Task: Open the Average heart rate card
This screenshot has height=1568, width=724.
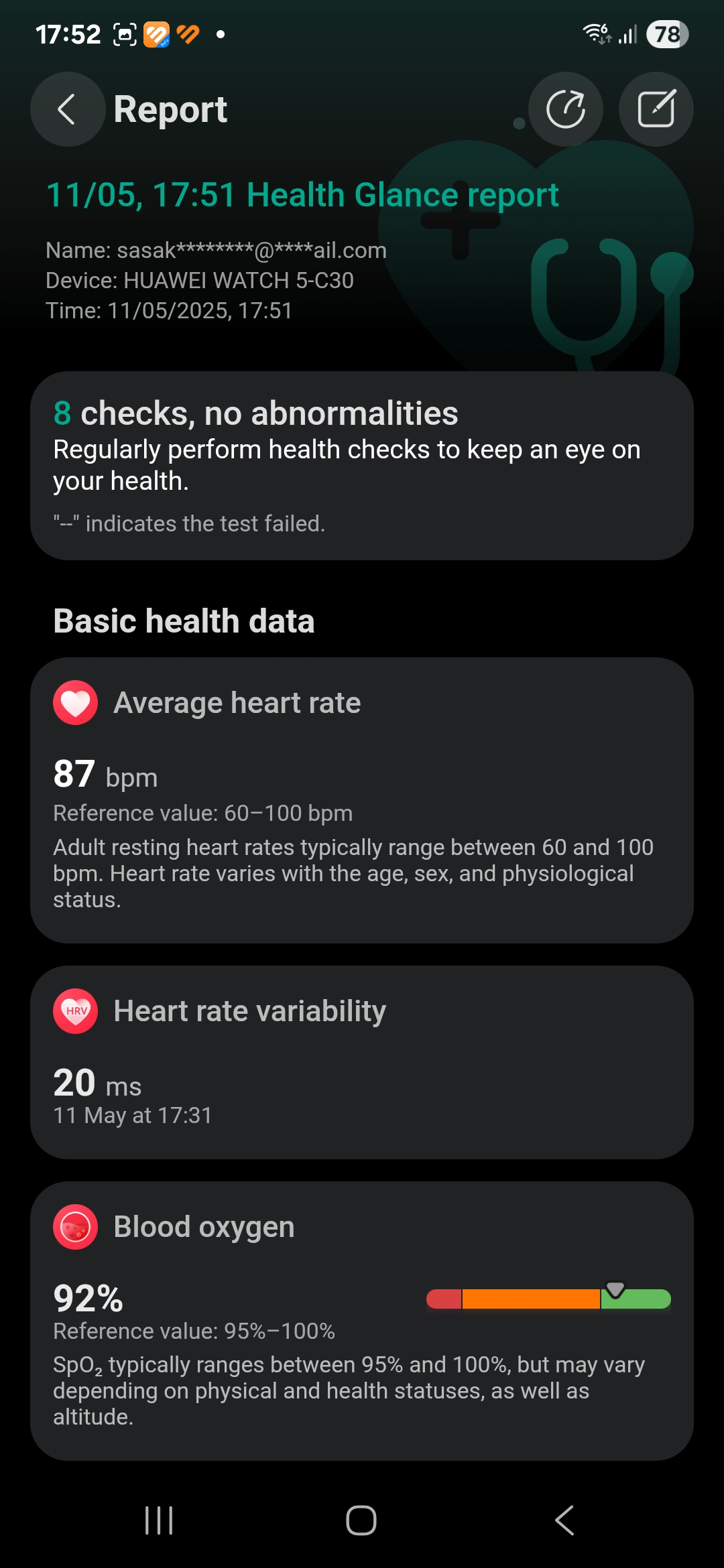Action: [362, 800]
